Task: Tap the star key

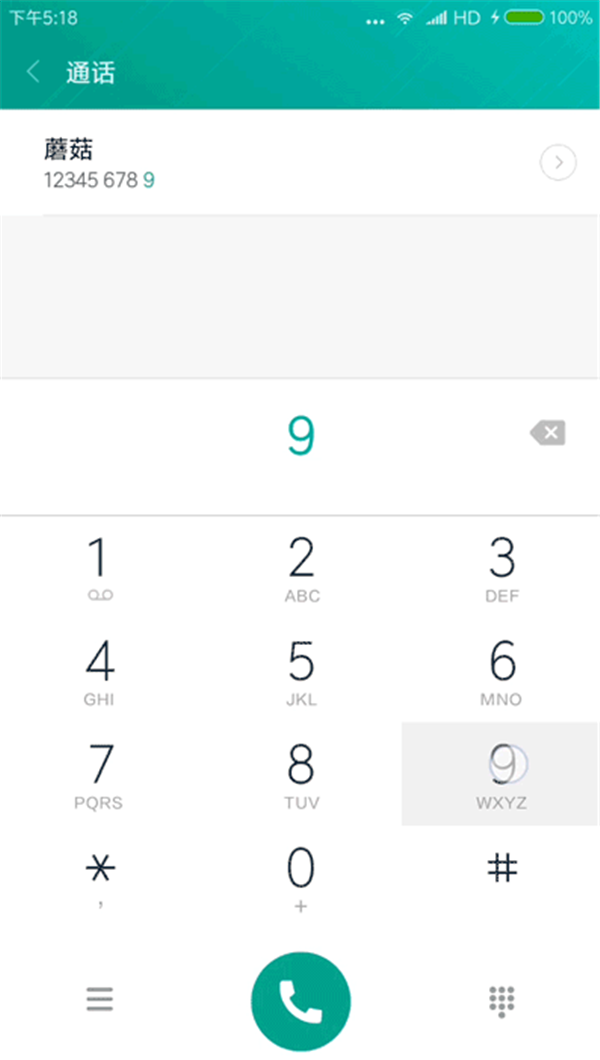Action: click(99, 877)
